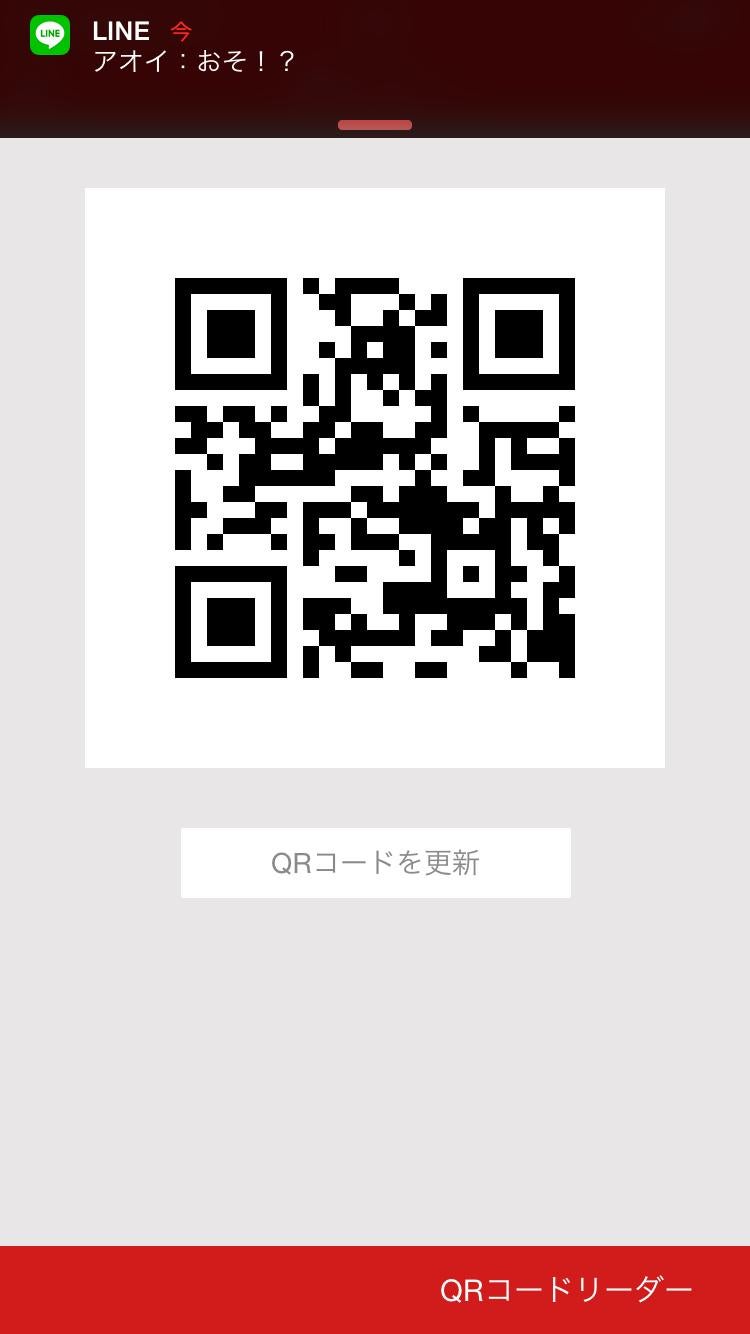
Task: Tap the top-left QR finder pattern square
Action: point(229,335)
